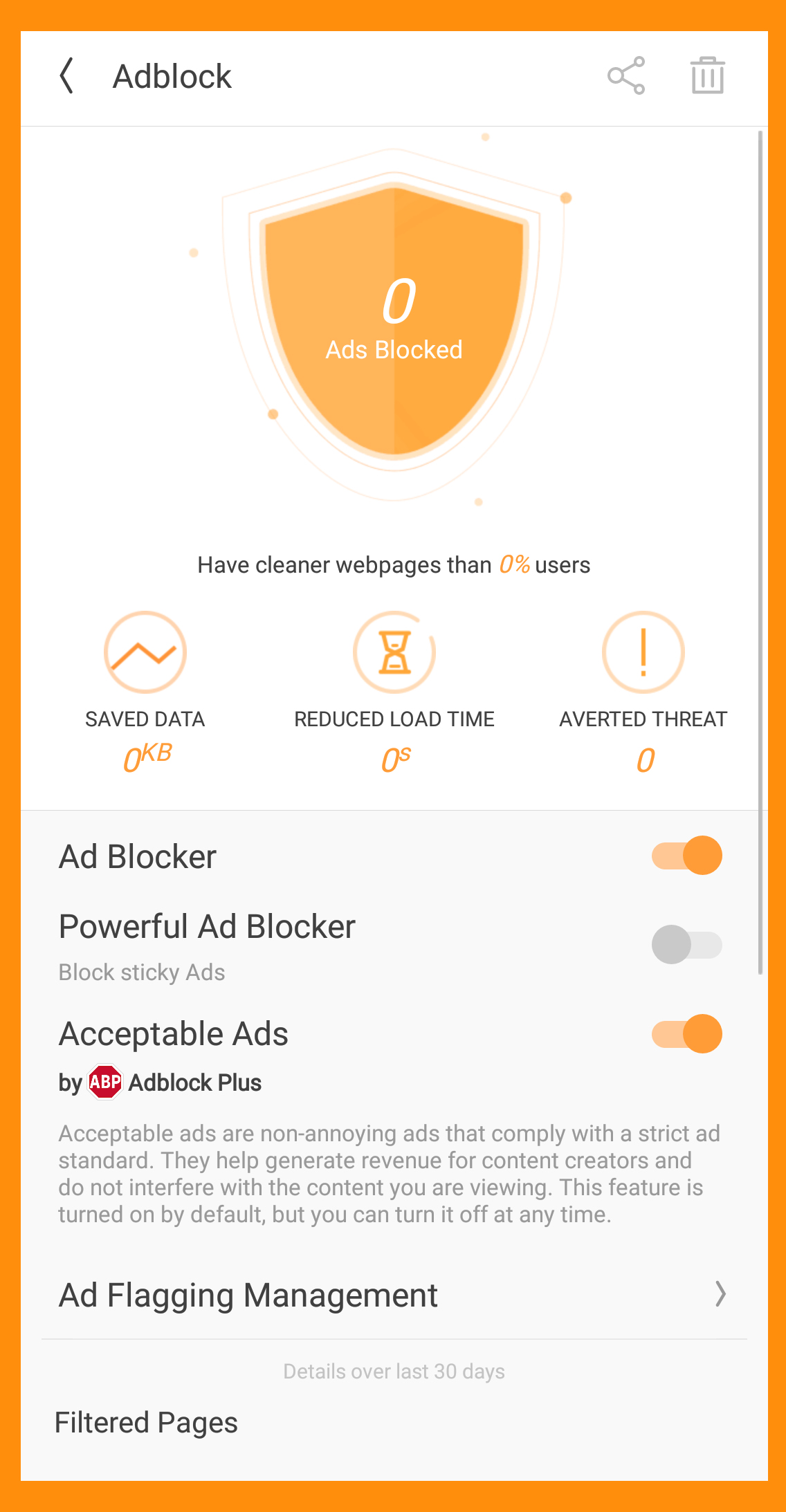Image resolution: width=786 pixels, height=1512 pixels.
Task: Go back from the Adblock screen
Action: 67,76
